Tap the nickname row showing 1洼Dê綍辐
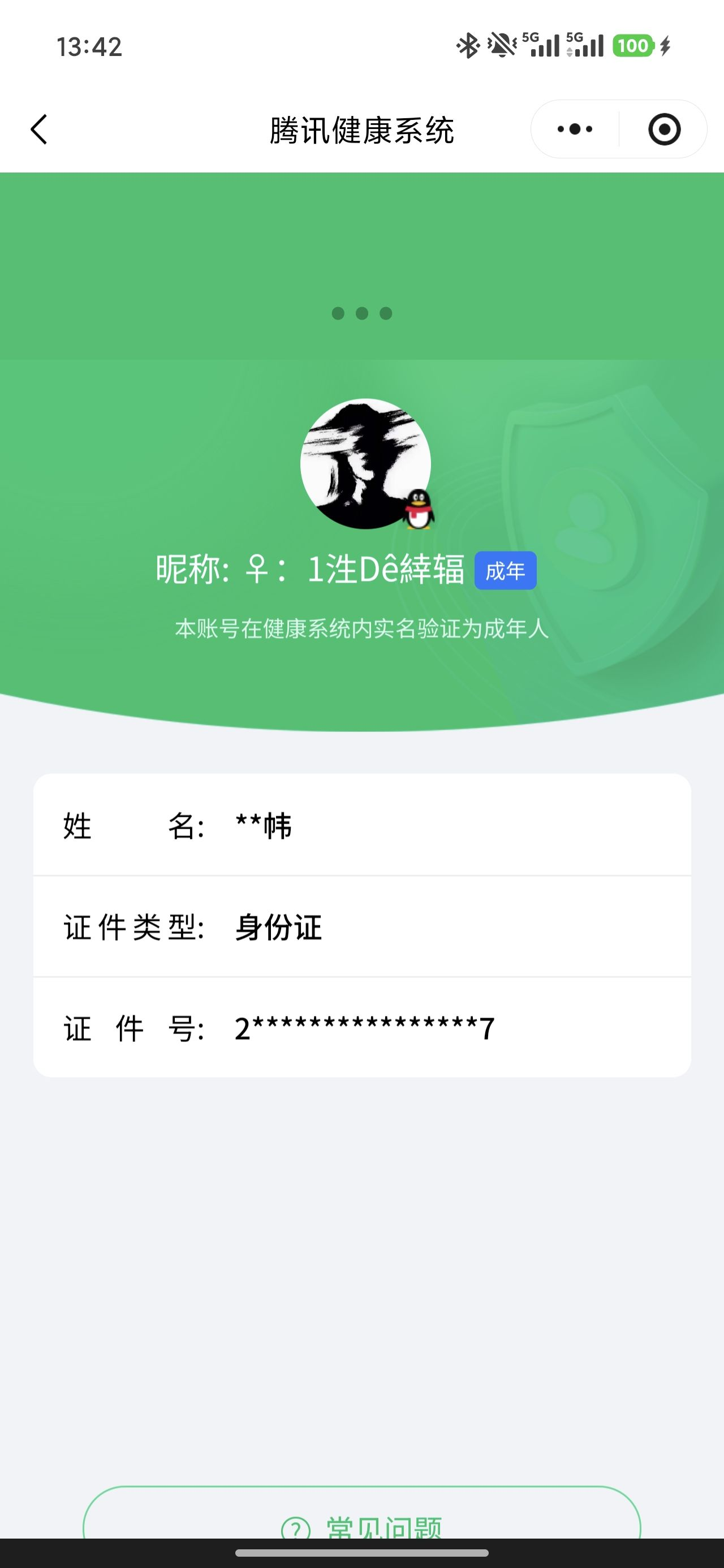724x1568 pixels. 312,570
